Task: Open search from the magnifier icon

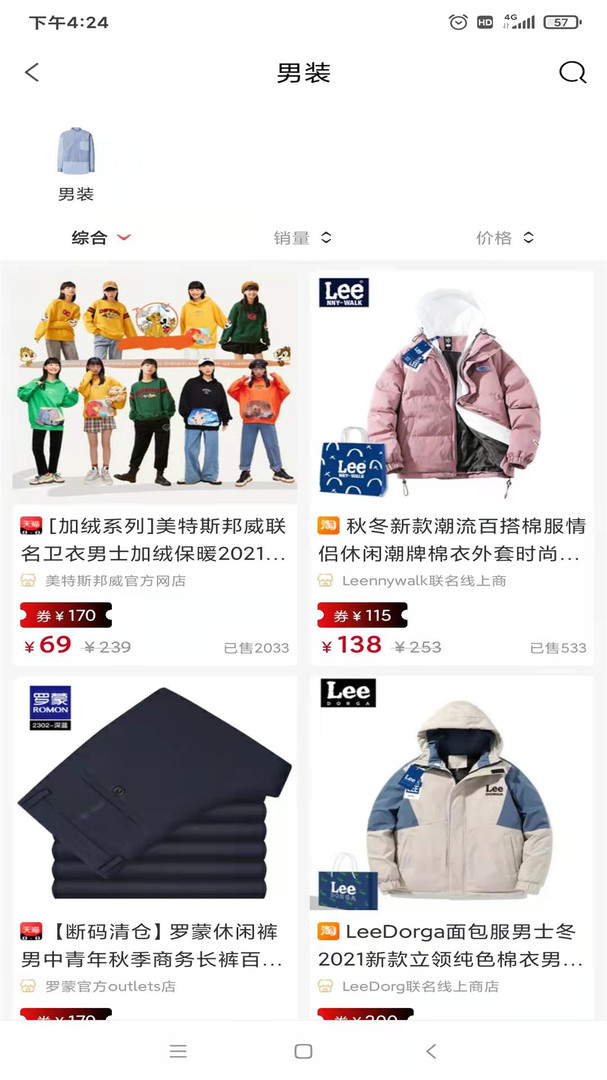Action: pos(572,72)
